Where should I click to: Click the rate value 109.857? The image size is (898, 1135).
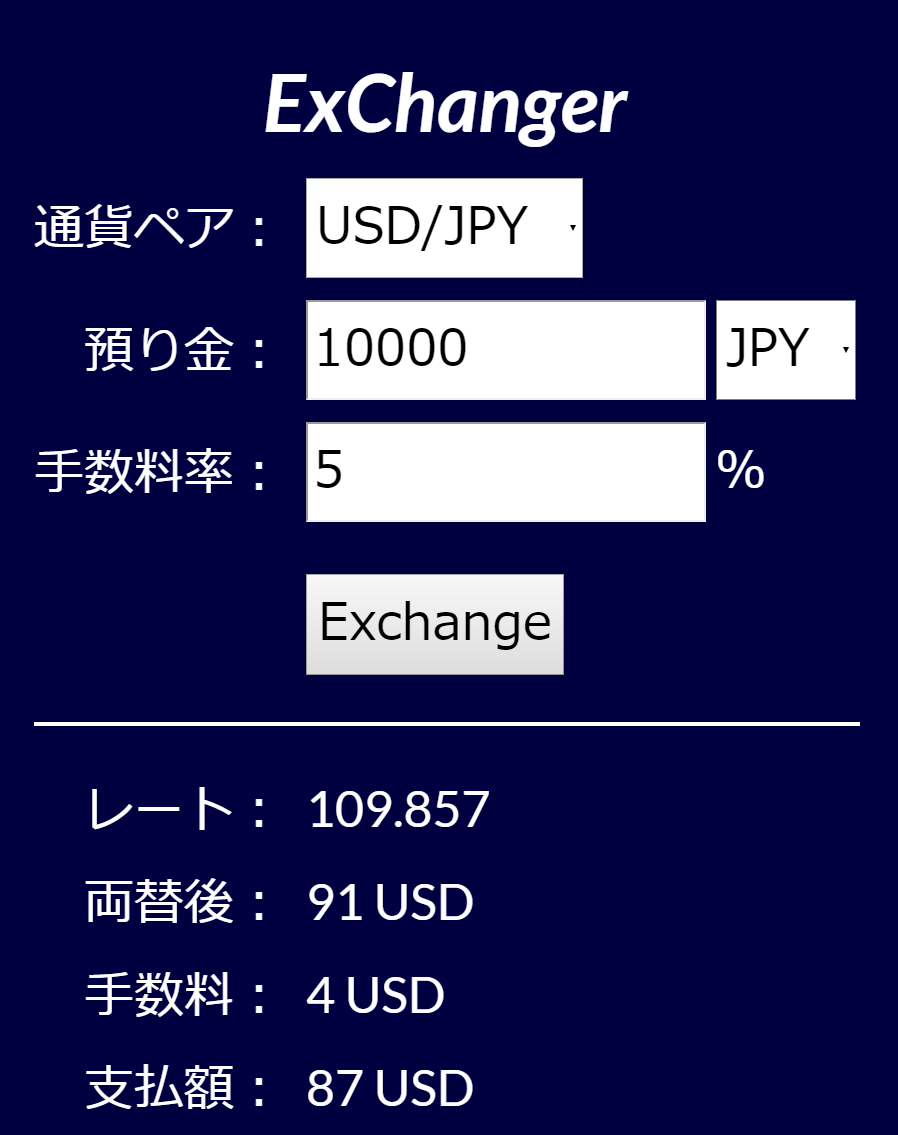(x=396, y=809)
